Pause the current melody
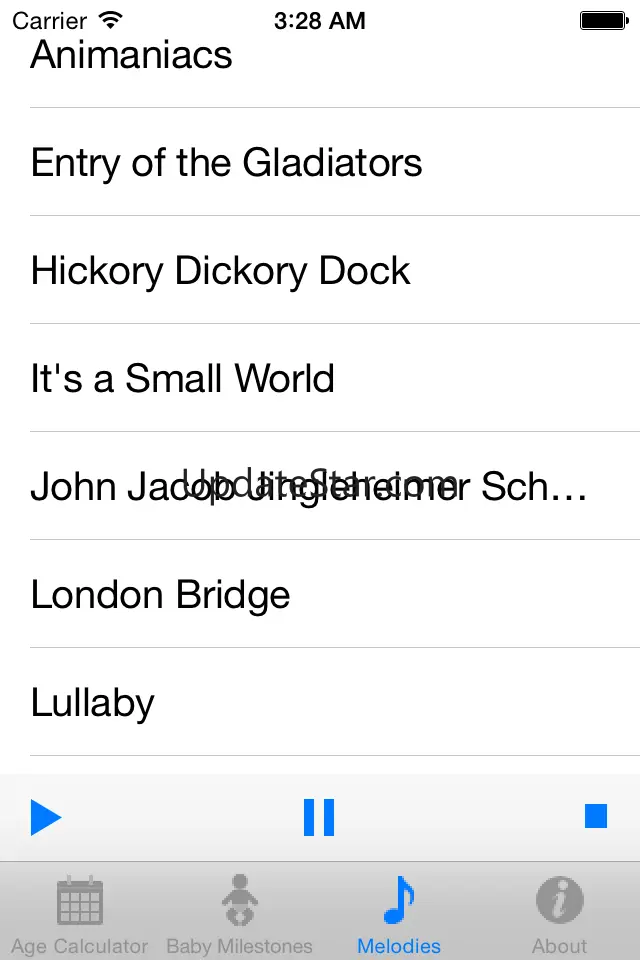Viewport: 640px width, 960px height. (319, 817)
